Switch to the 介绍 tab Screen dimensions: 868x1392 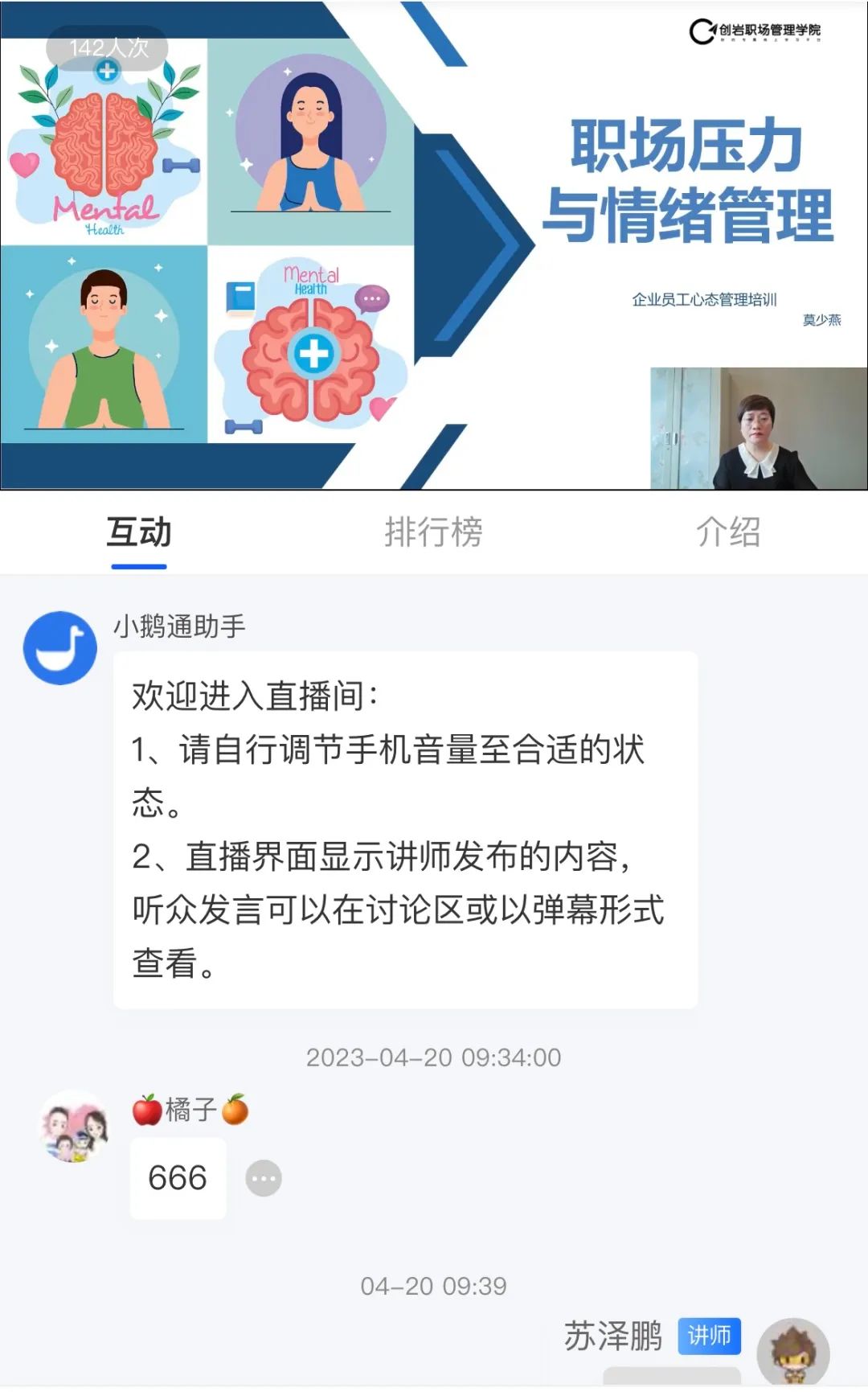(x=728, y=532)
